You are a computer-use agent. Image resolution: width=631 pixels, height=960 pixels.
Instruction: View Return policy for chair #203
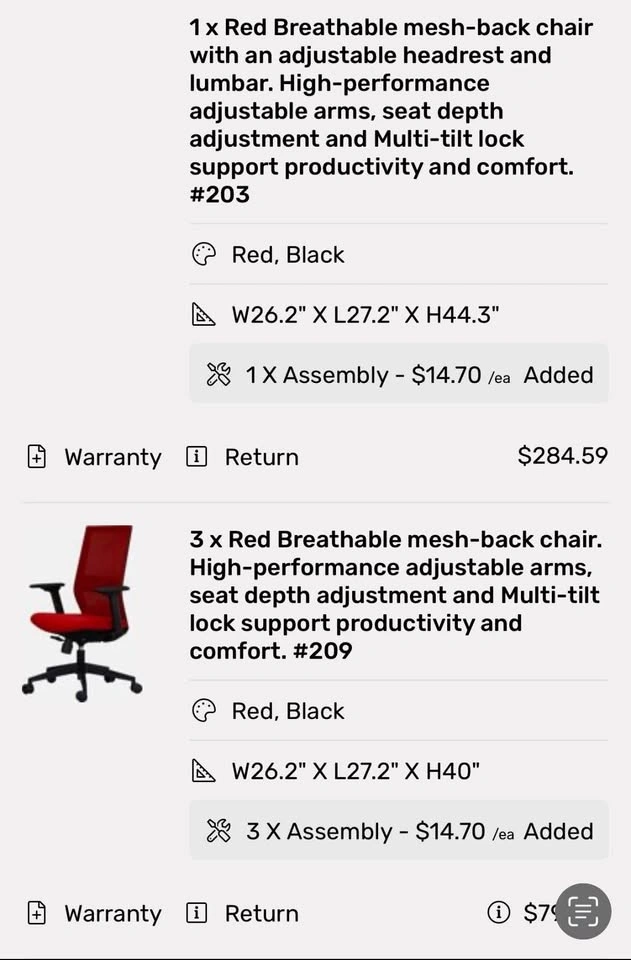[243, 457]
